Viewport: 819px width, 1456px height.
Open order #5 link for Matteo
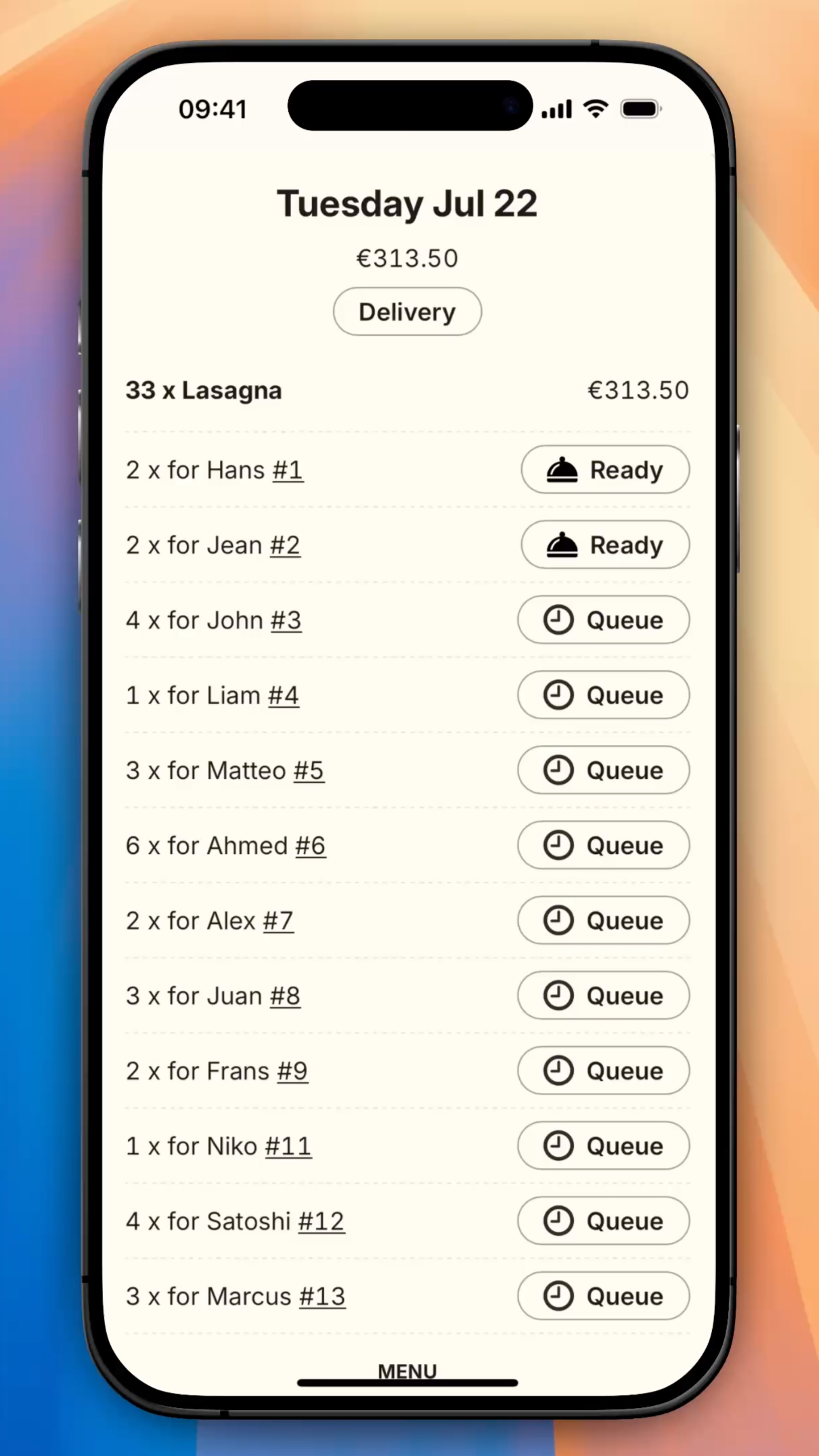309,771
